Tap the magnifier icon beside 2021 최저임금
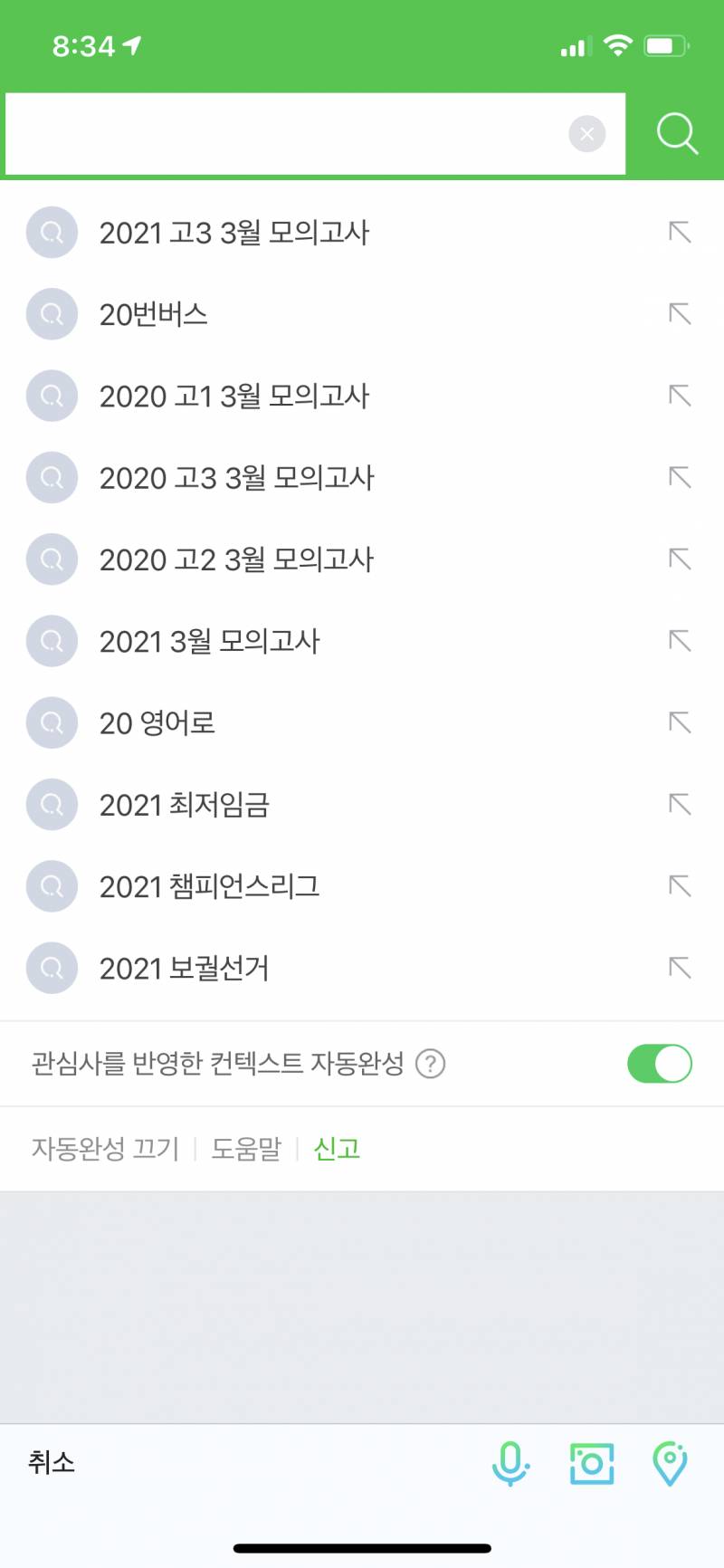The width and height of the screenshot is (724, 1568). 51,804
